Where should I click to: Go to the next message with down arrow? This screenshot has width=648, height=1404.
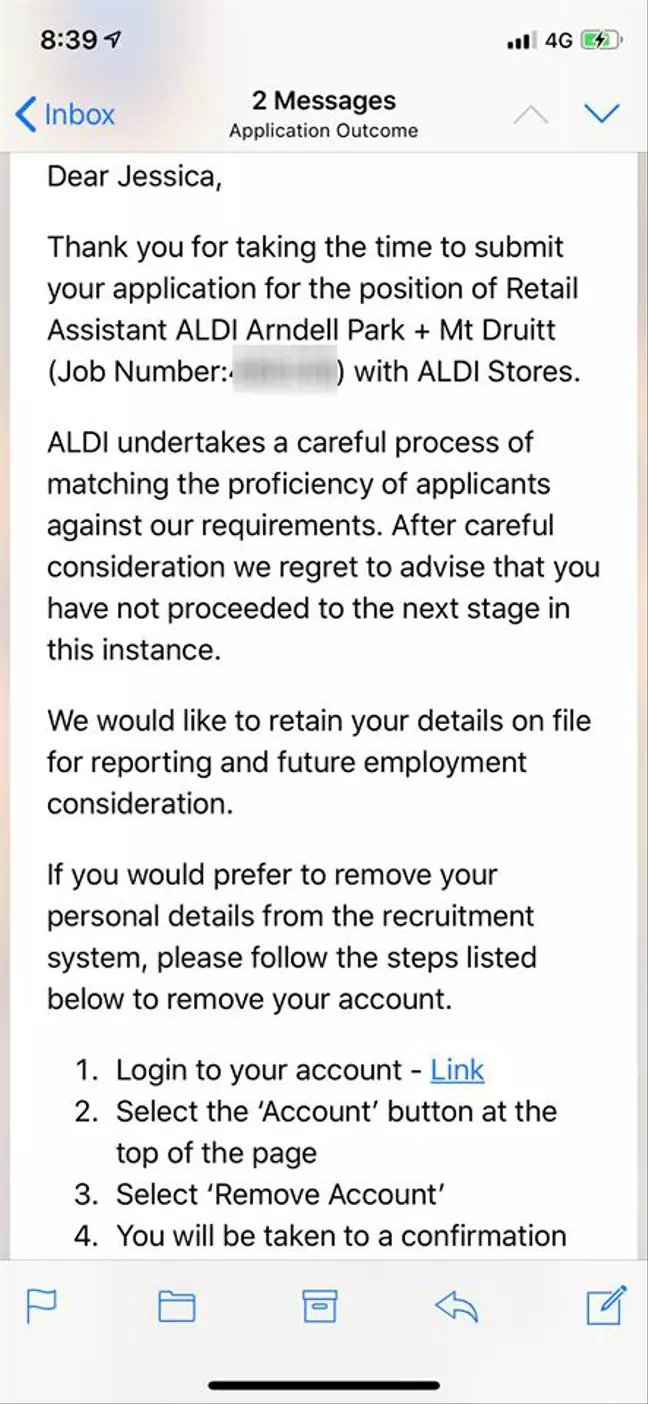(602, 114)
